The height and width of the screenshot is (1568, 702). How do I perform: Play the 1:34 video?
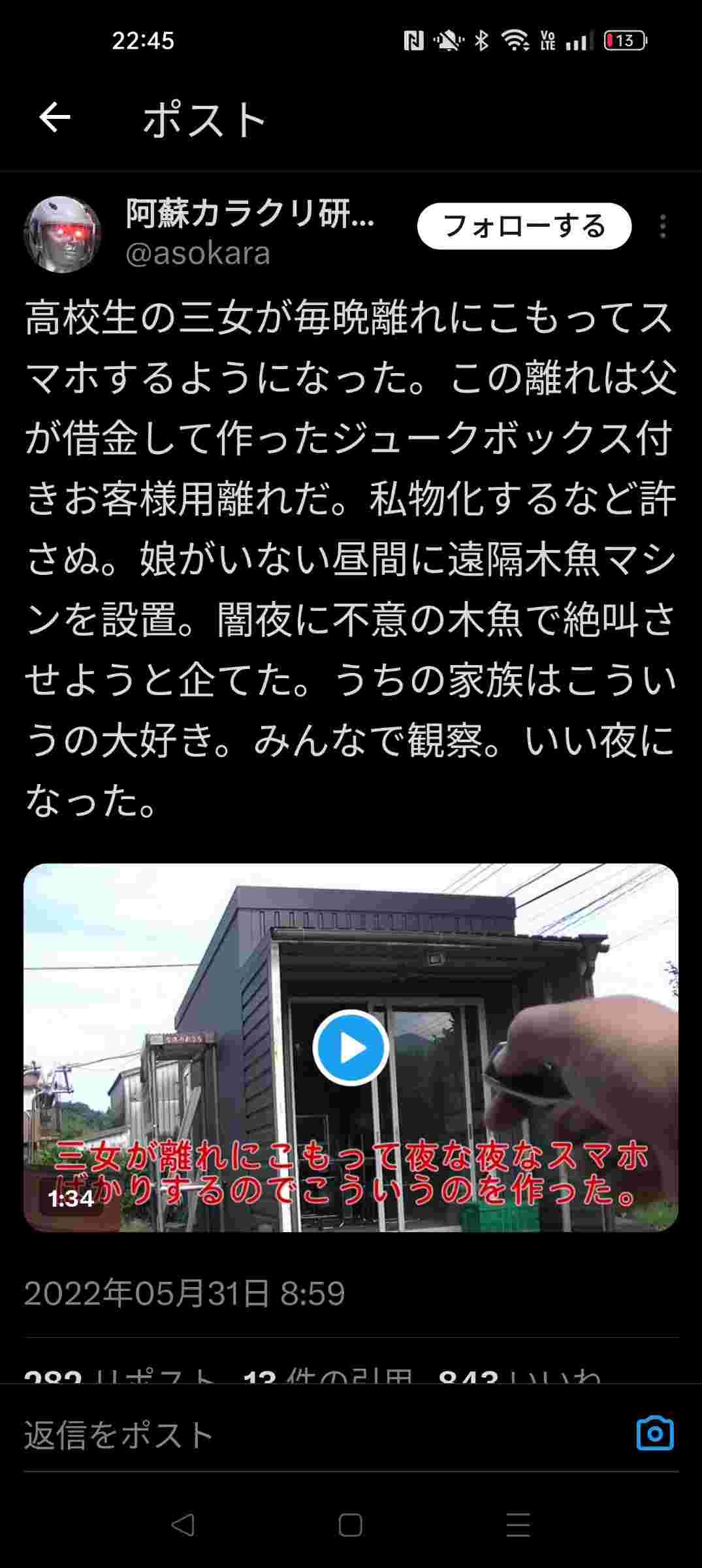point(351,1047)
